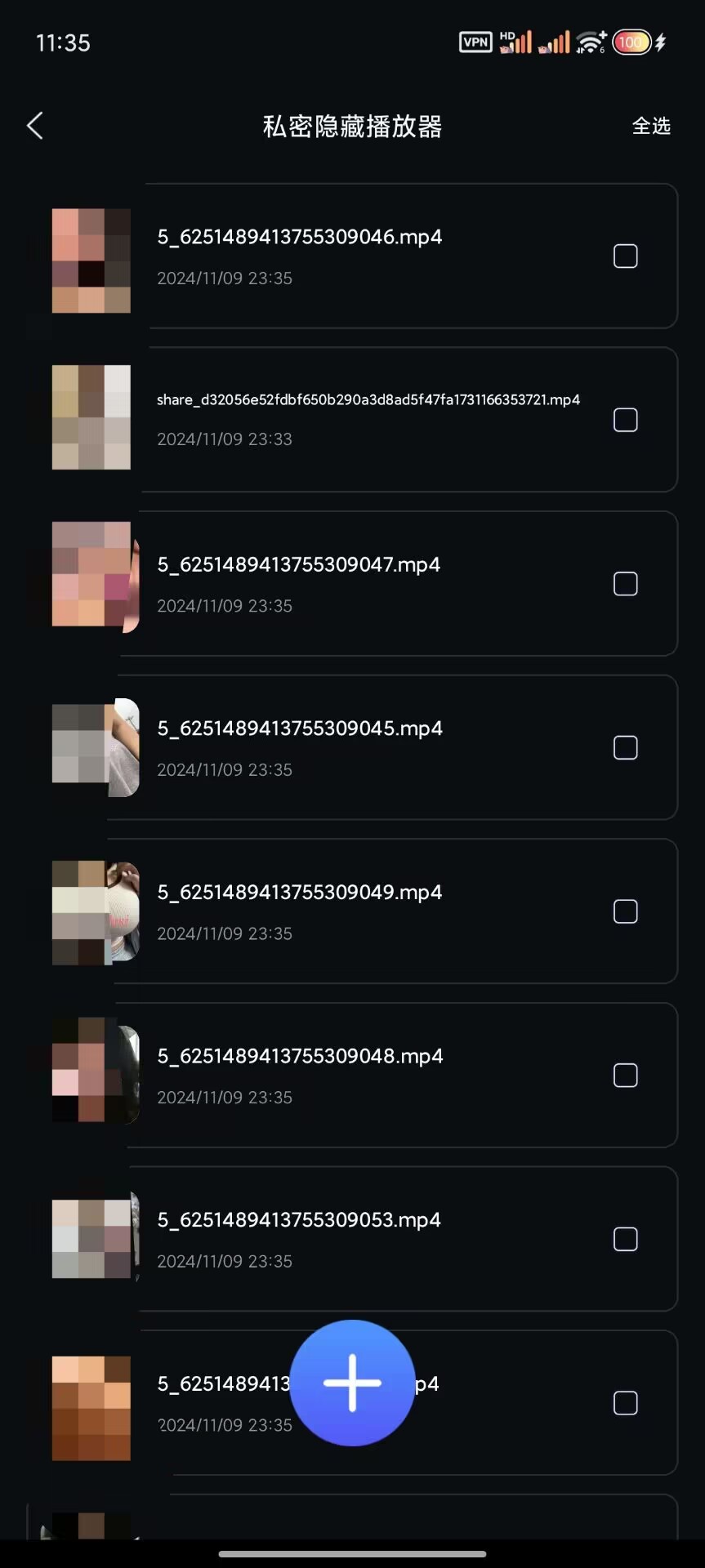Select checkbox for share_d32056e52fdbf650b video
Image resolution: width=705 pixels, height=1568 pixels.
[625, 420]
